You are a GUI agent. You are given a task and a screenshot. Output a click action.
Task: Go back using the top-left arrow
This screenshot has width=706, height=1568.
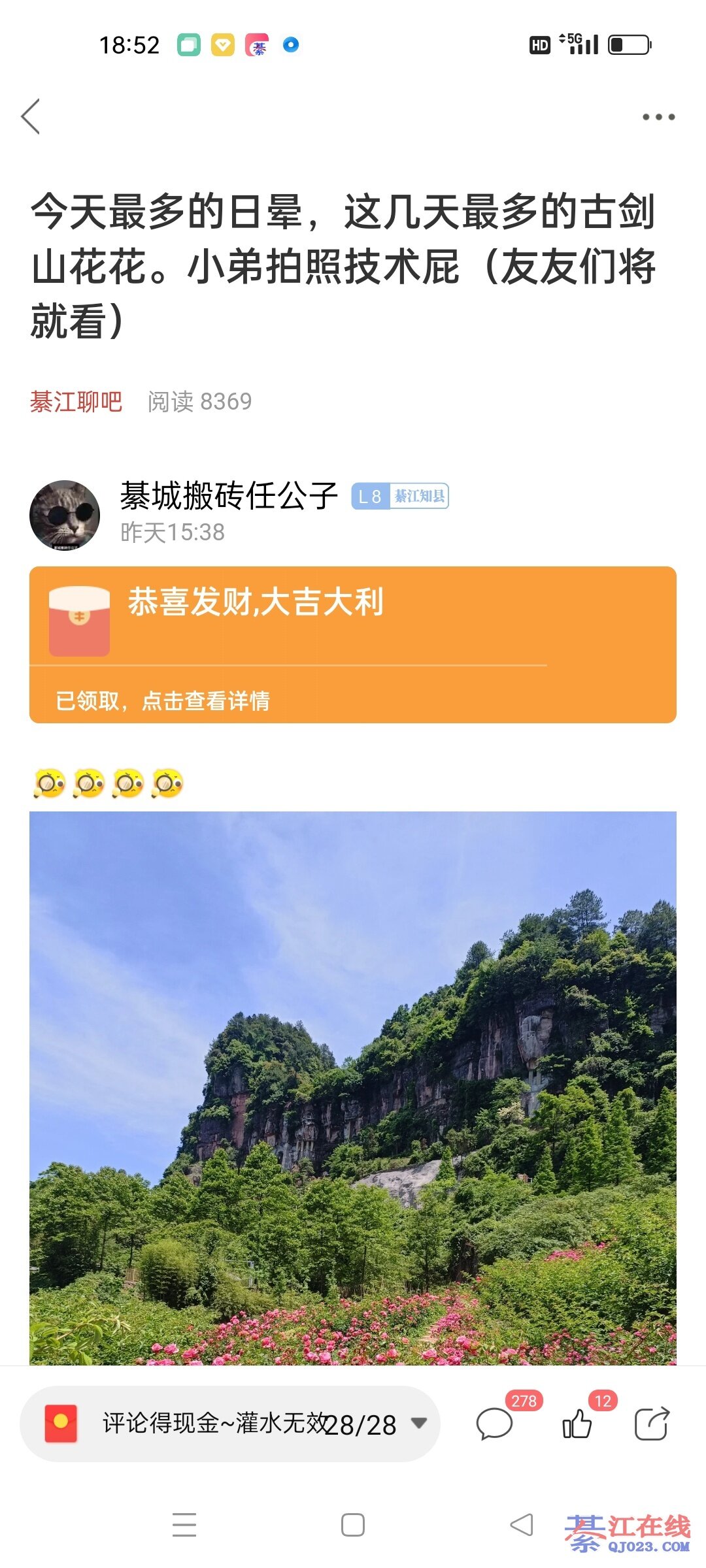pyautogui.click(x=31, y=117)
